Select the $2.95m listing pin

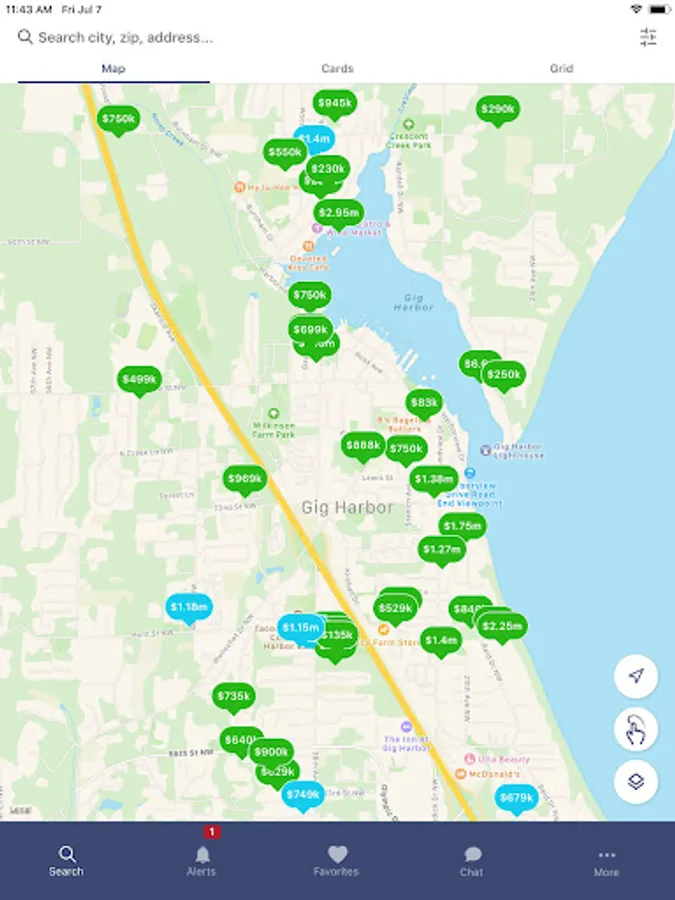pyautogui.click(x=339, y=214)
